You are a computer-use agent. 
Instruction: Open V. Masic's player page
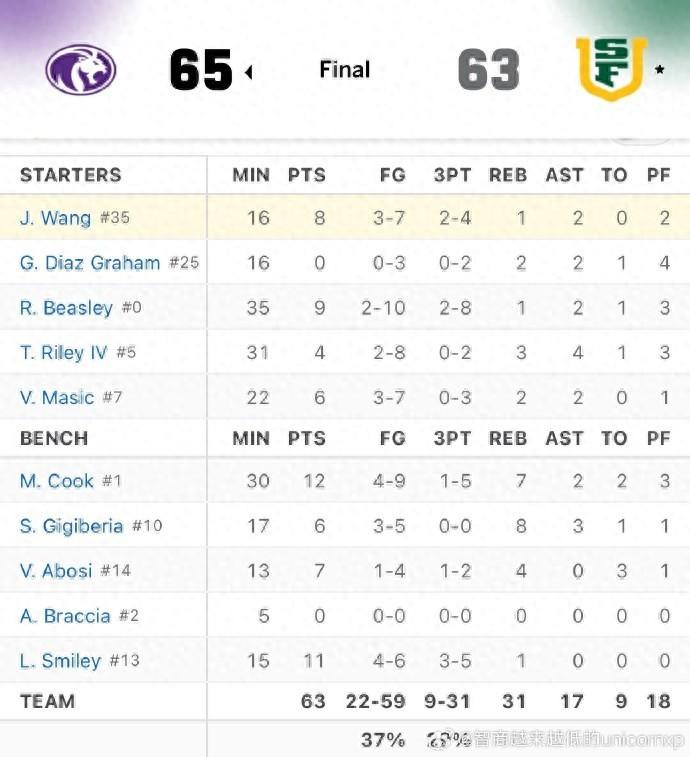tap(57, 397)
